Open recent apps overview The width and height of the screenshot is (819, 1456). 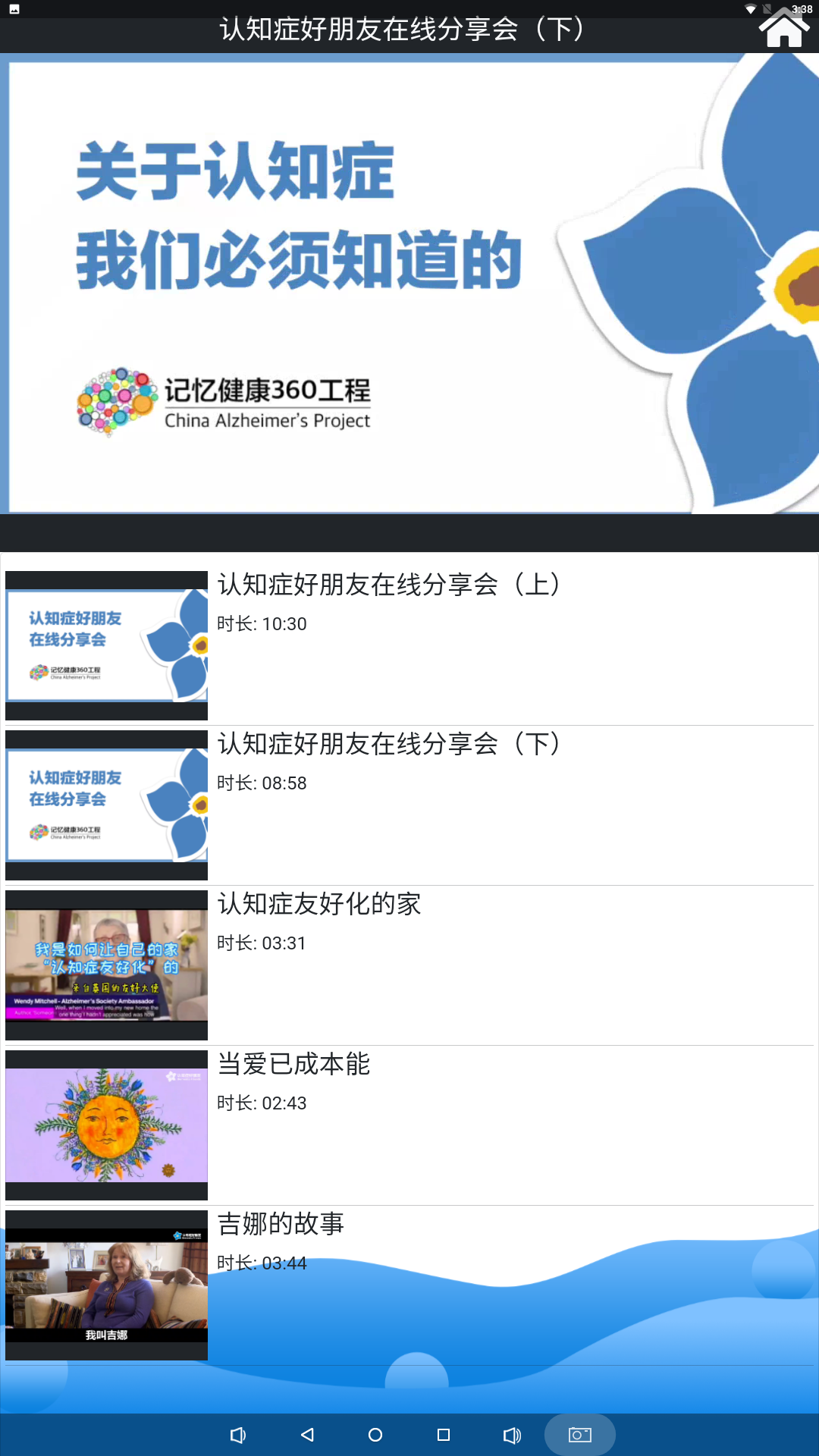[444, 1435]
